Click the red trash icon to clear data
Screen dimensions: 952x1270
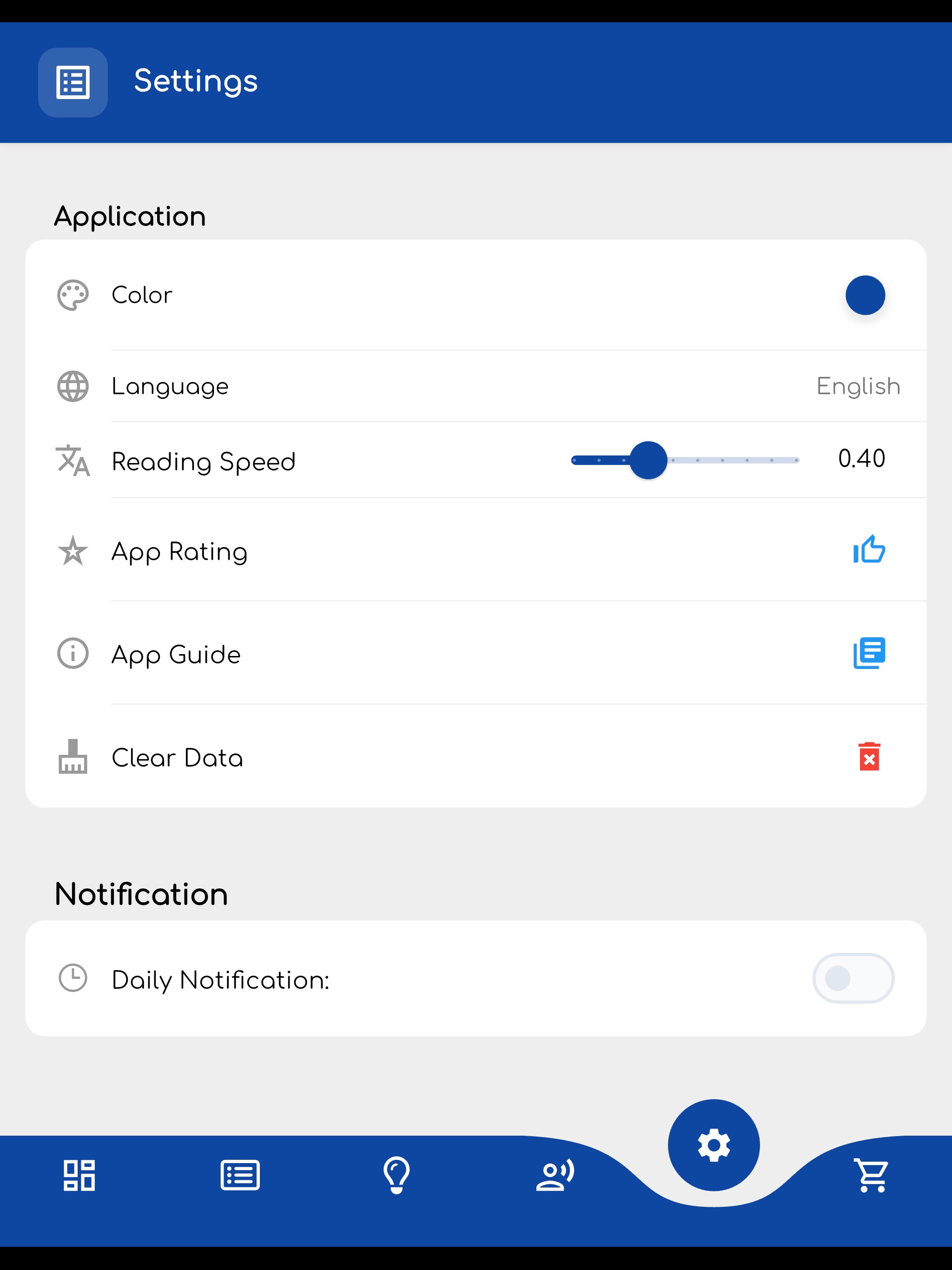pos(868,758)
